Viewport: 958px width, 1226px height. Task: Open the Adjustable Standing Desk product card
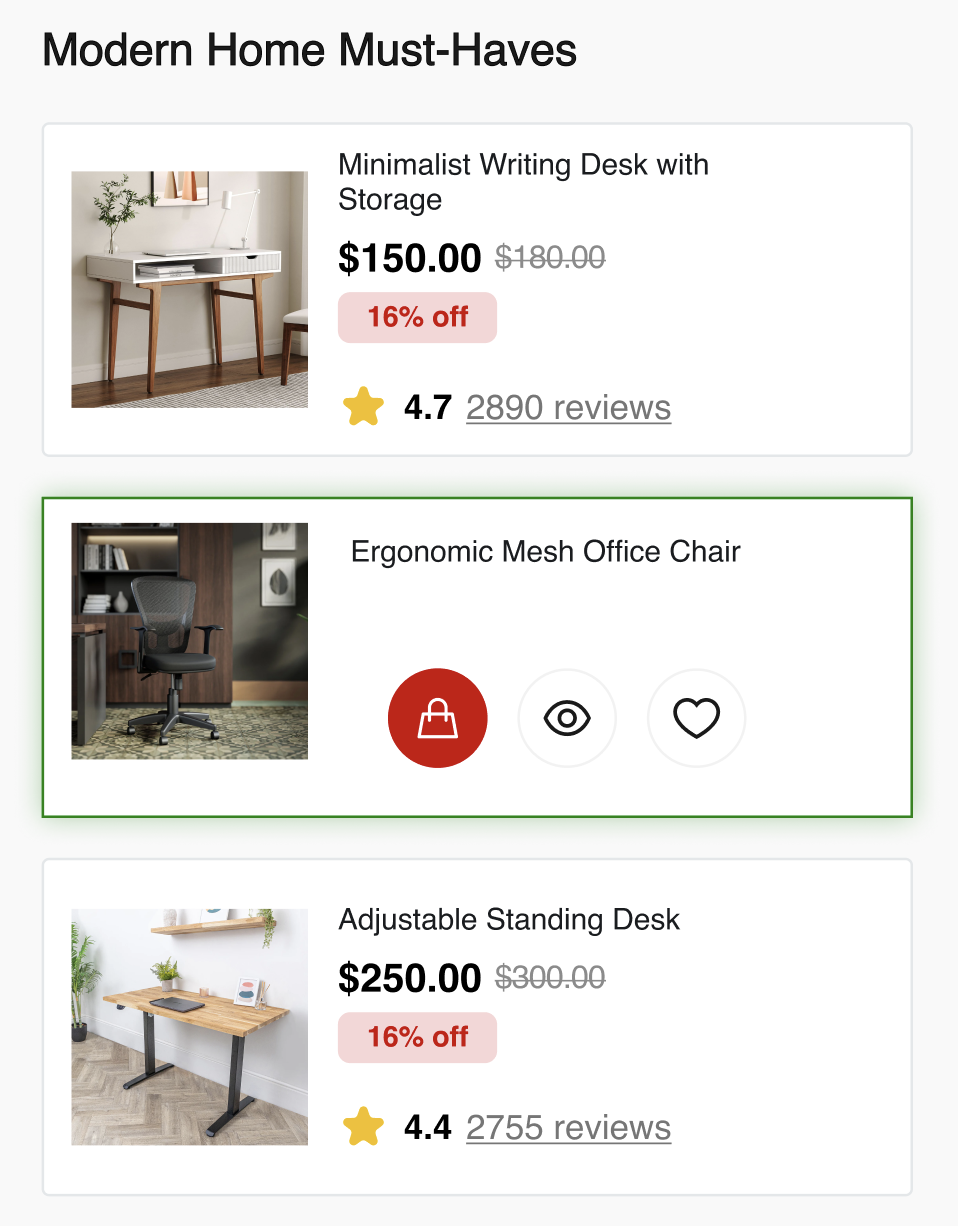click(x=477, y=1027)
